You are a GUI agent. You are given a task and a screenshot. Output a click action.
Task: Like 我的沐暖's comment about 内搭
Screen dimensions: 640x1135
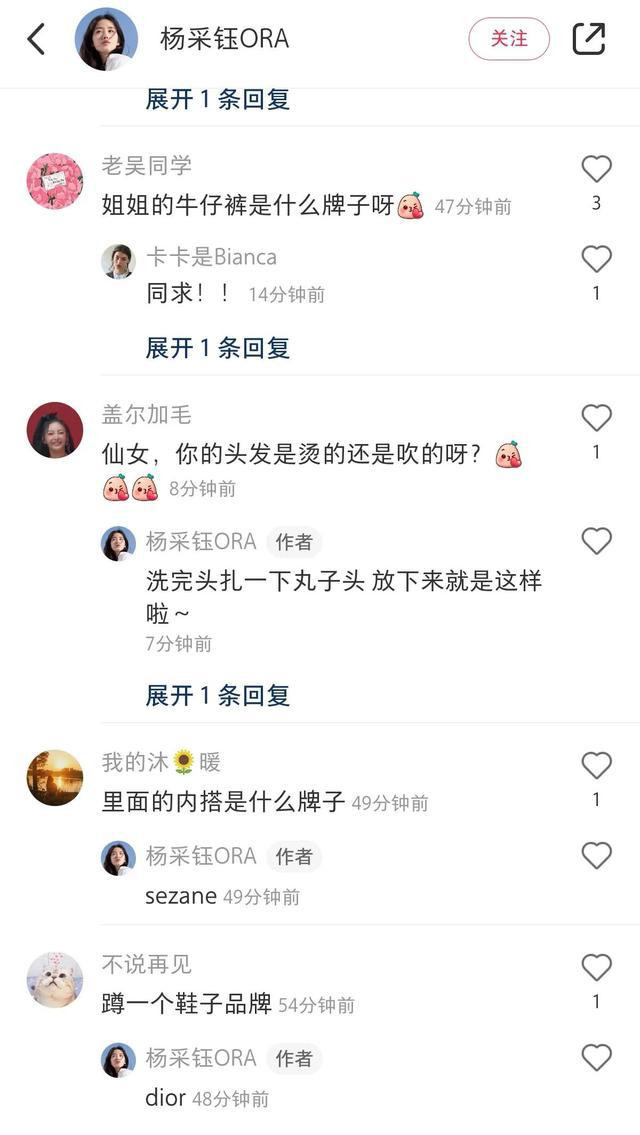click(x=596, y=765)
